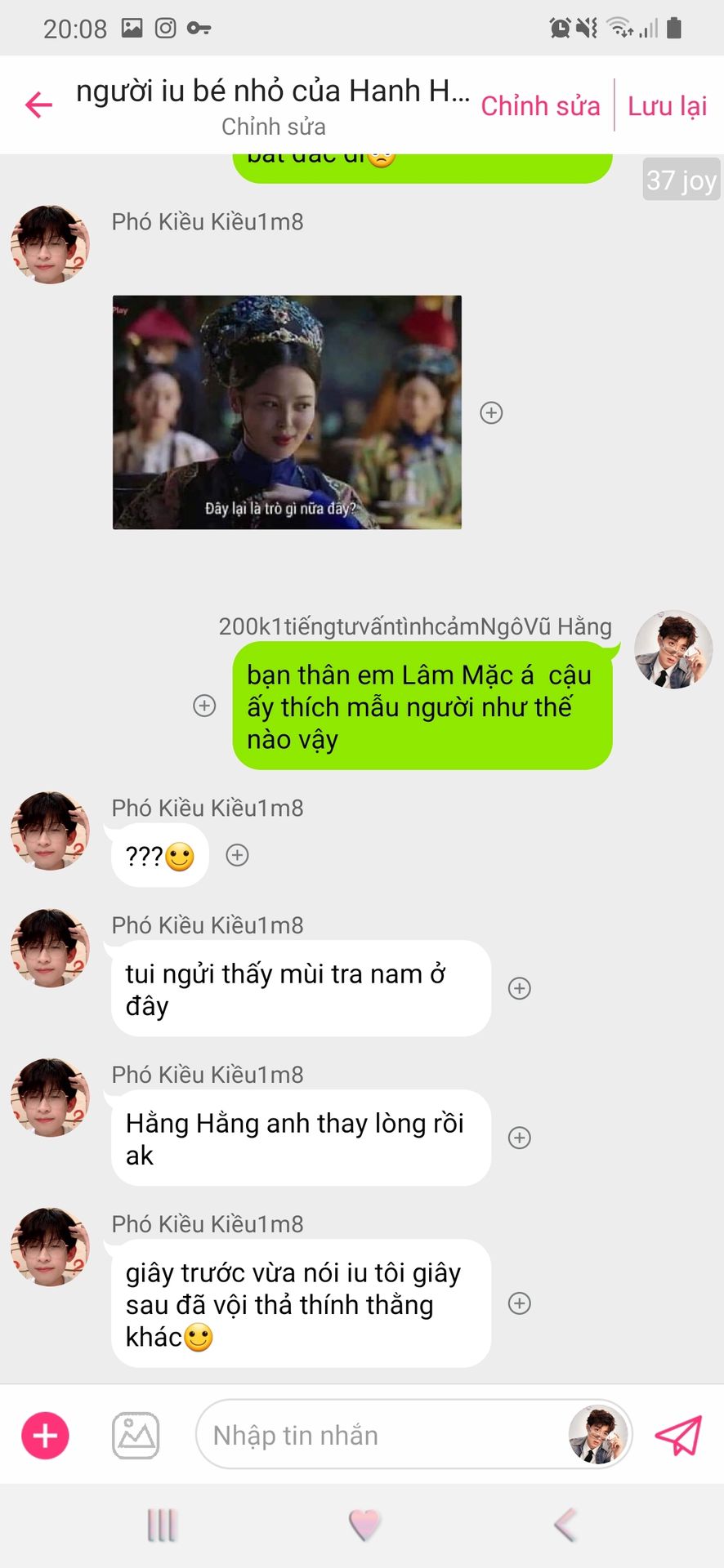Viewport: 724px width, 1568px height.
Task: Go home using the heart button
Action: click(364, 1525)
